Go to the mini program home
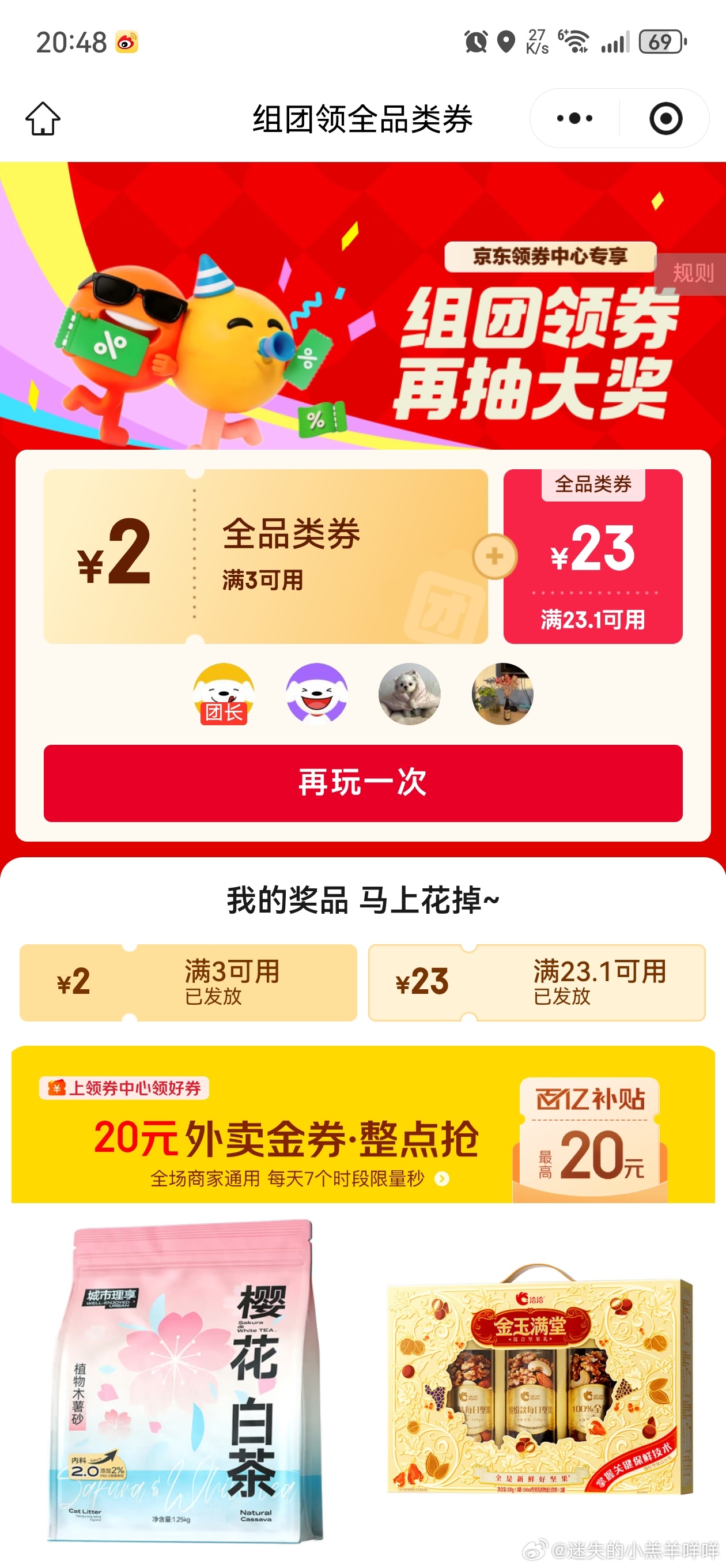The image size is (726, 1568). tap(43, 118)
